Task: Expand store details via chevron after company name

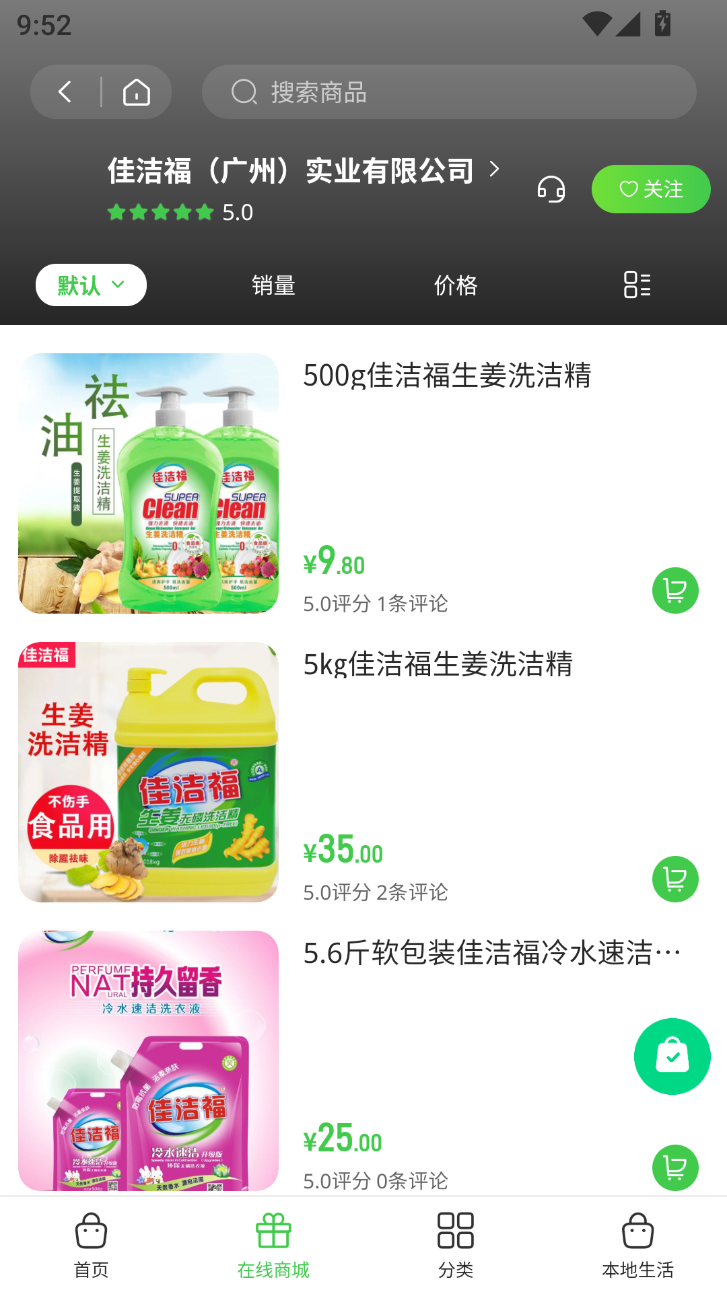Action: (493, 171)
